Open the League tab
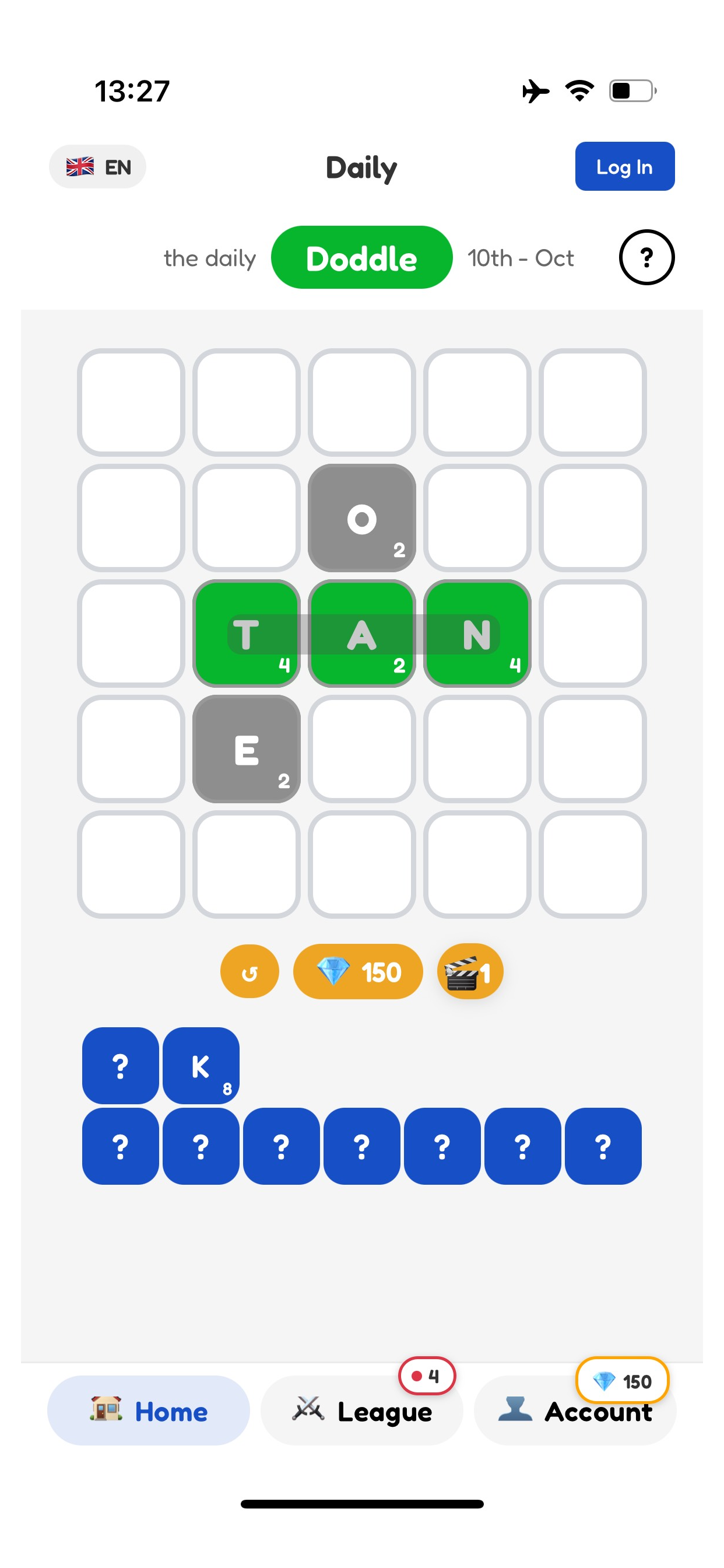The image size is (724, 1568). (x=362, y=1411)
